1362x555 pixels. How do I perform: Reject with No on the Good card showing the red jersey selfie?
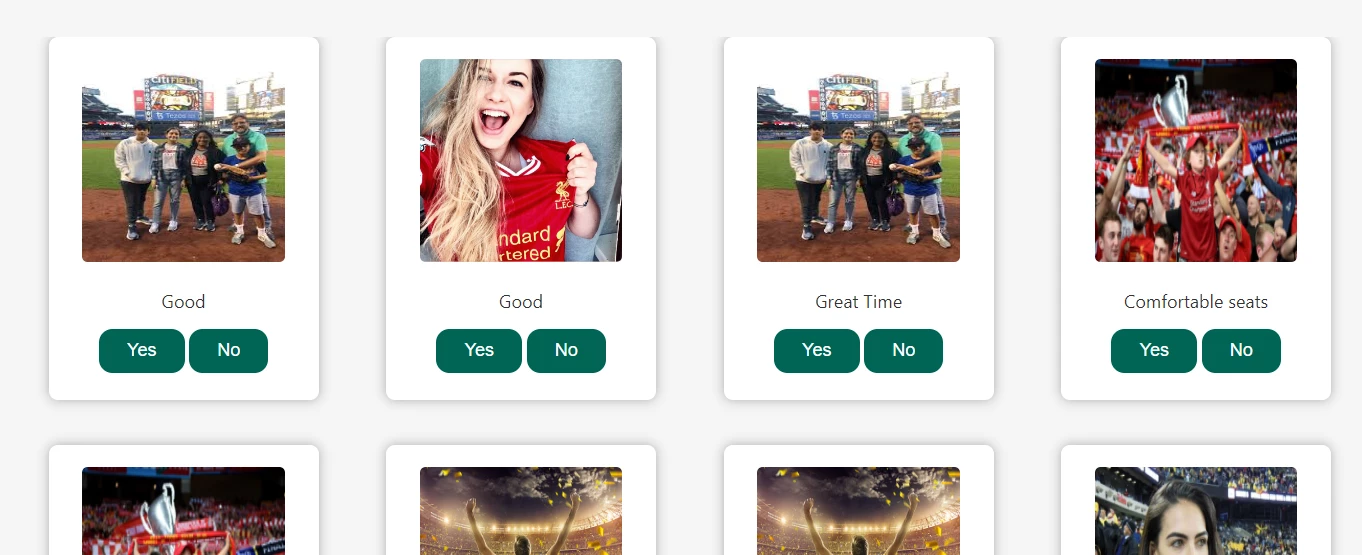(x=566, y=350)
